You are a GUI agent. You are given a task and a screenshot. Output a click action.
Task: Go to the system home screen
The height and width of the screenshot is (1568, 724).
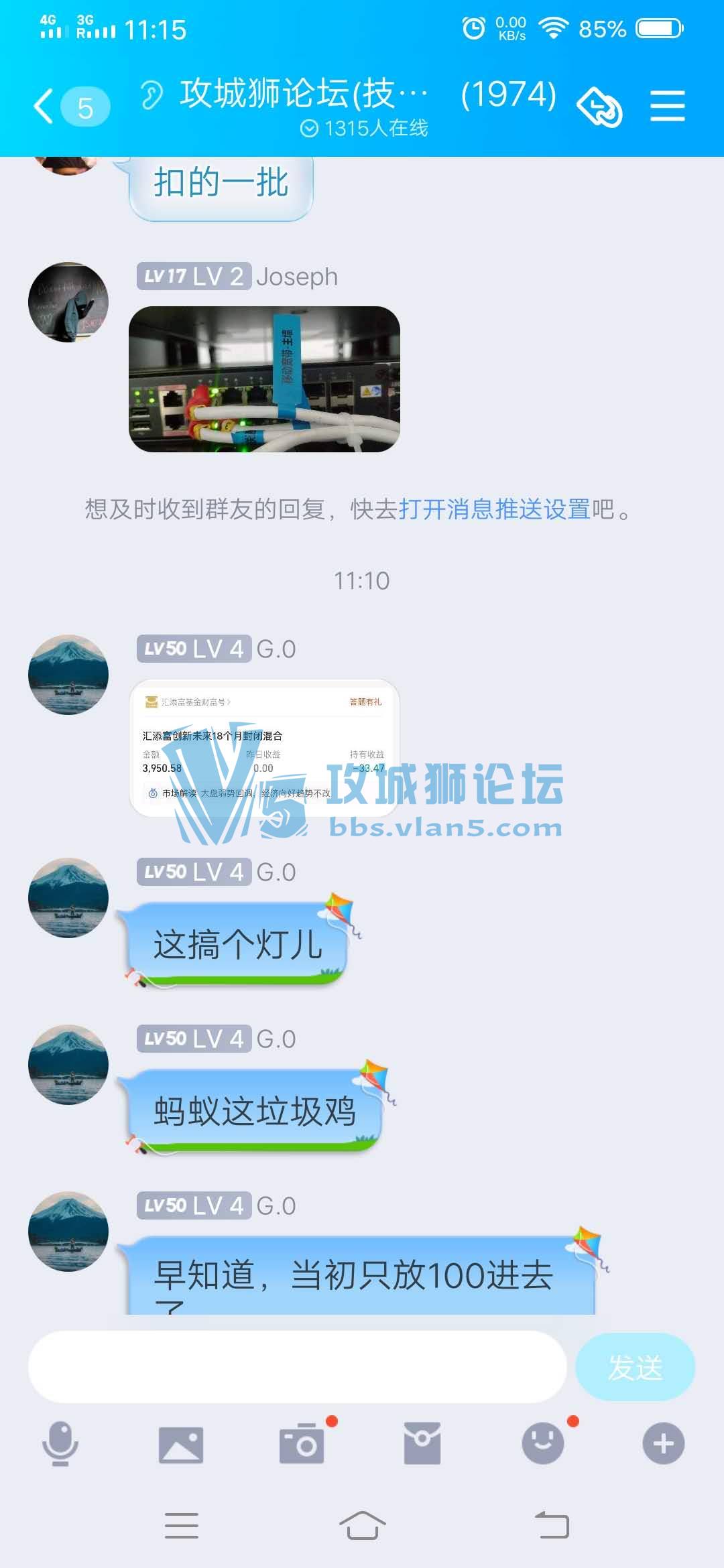[362, 1526]
